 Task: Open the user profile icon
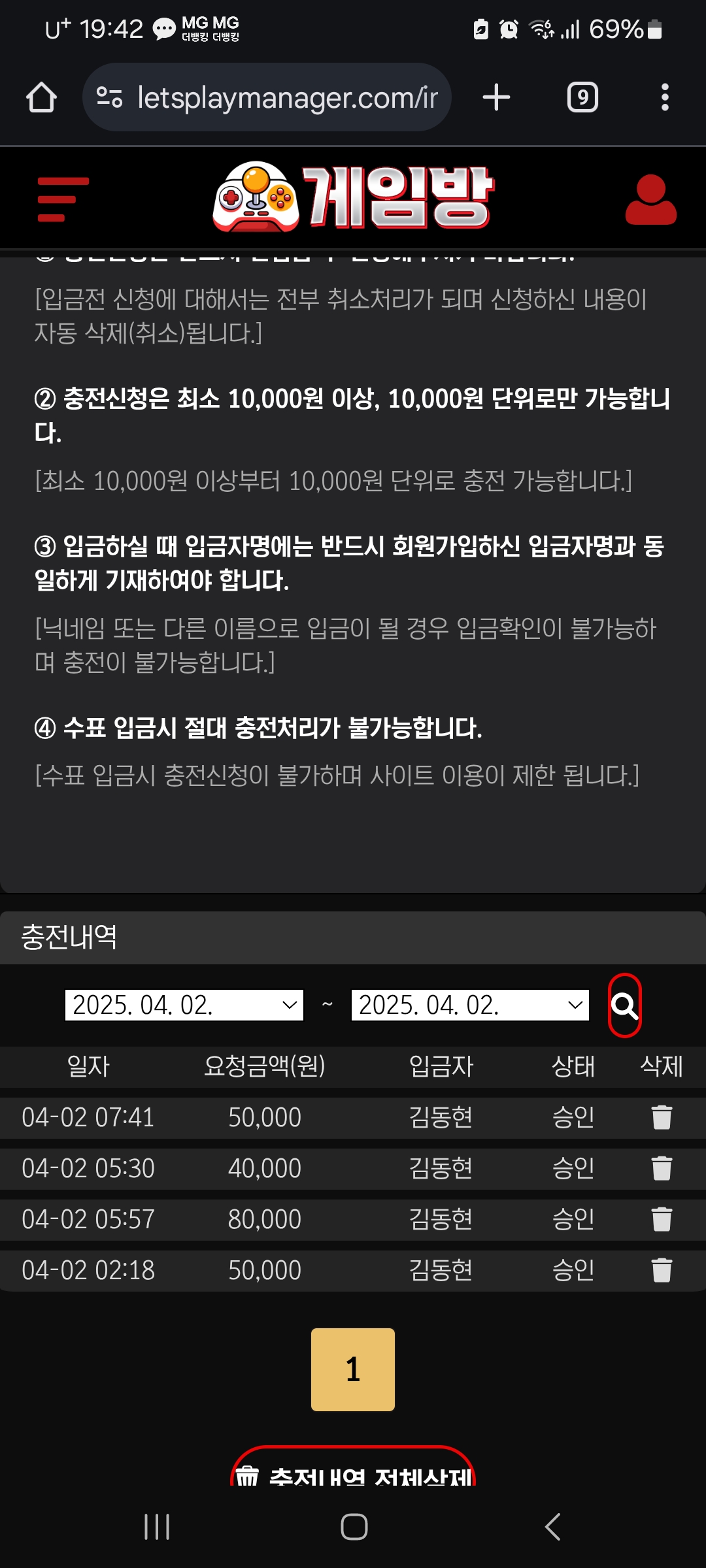point(650,200)
